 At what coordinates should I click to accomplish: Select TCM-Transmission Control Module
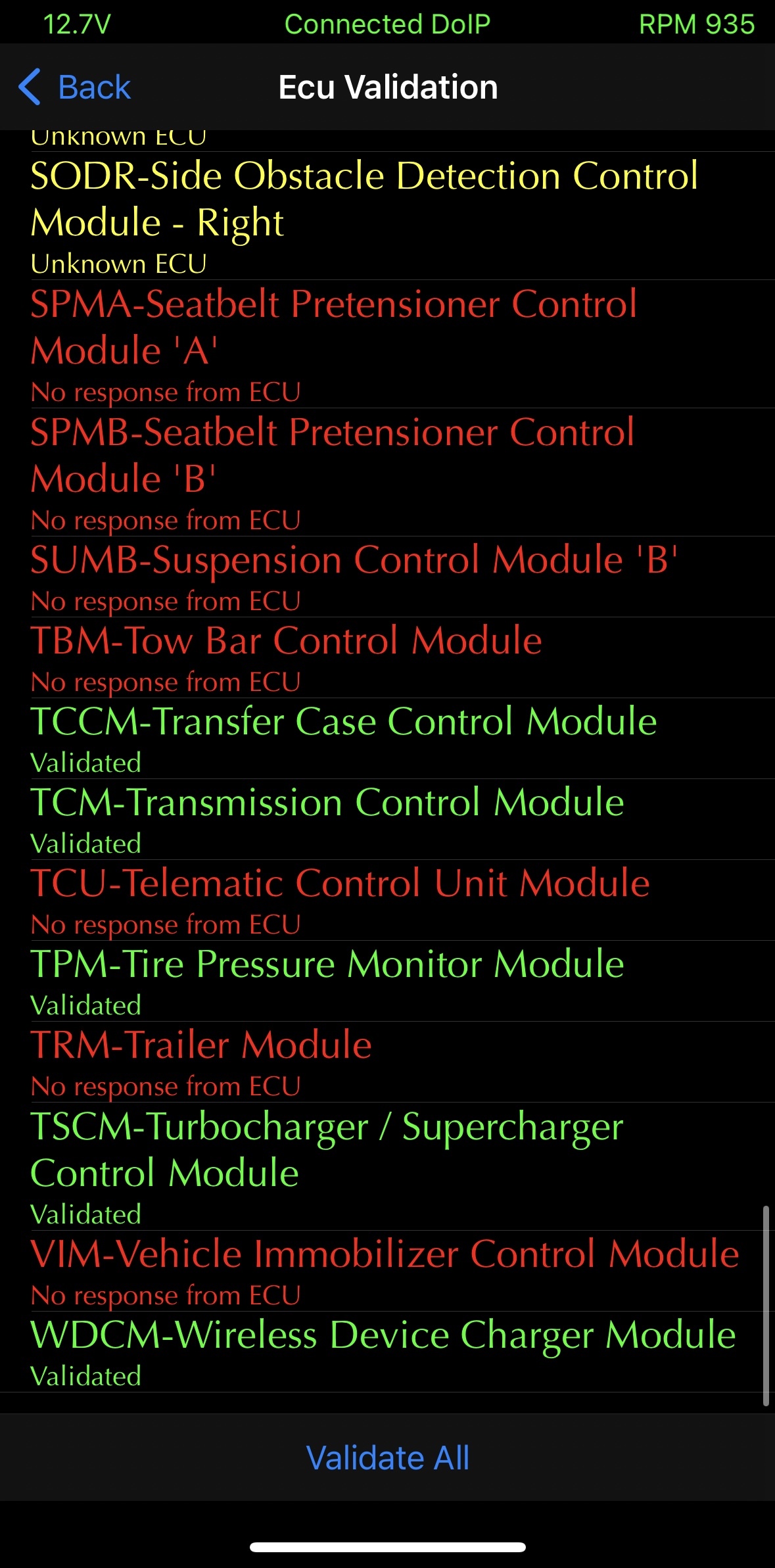click(x=387, y=820)
